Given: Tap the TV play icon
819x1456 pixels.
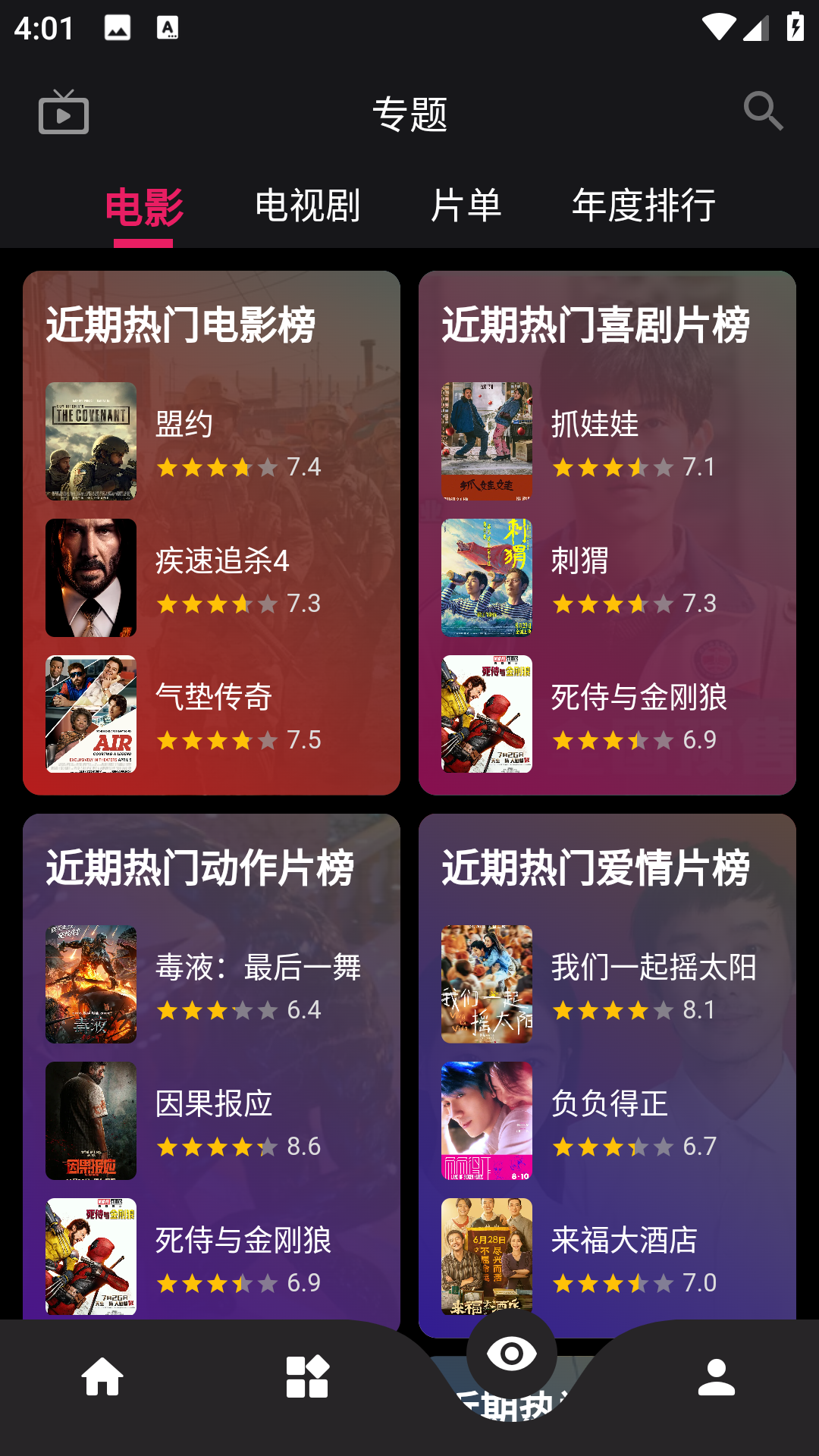Looking at the screenshot, I should 64,112.
